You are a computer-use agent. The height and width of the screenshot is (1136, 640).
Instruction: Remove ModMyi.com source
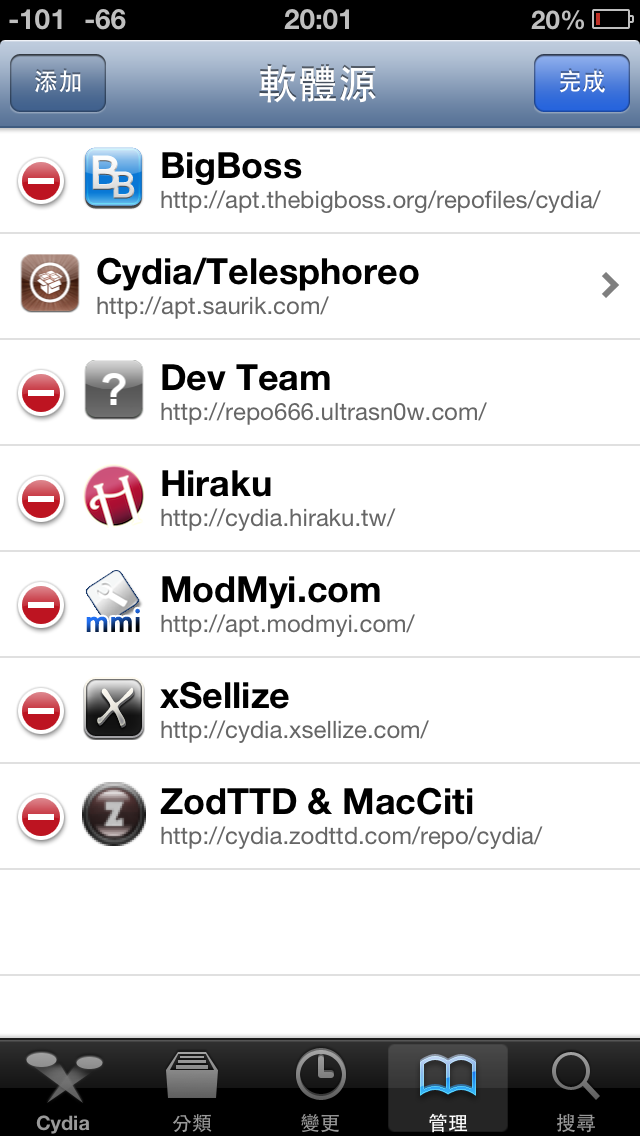point(41,605)
